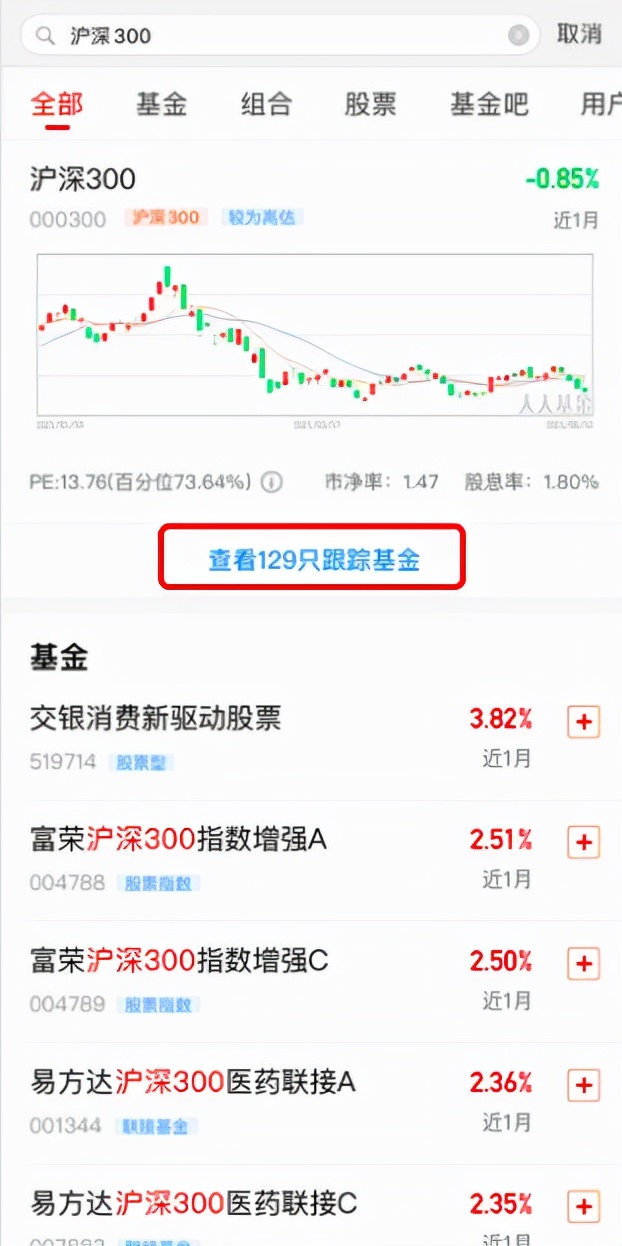Add 富荣沪深300指数增强A to watchlist
Viewport: 622px width, 1246px height.
(x=584, y=843)
